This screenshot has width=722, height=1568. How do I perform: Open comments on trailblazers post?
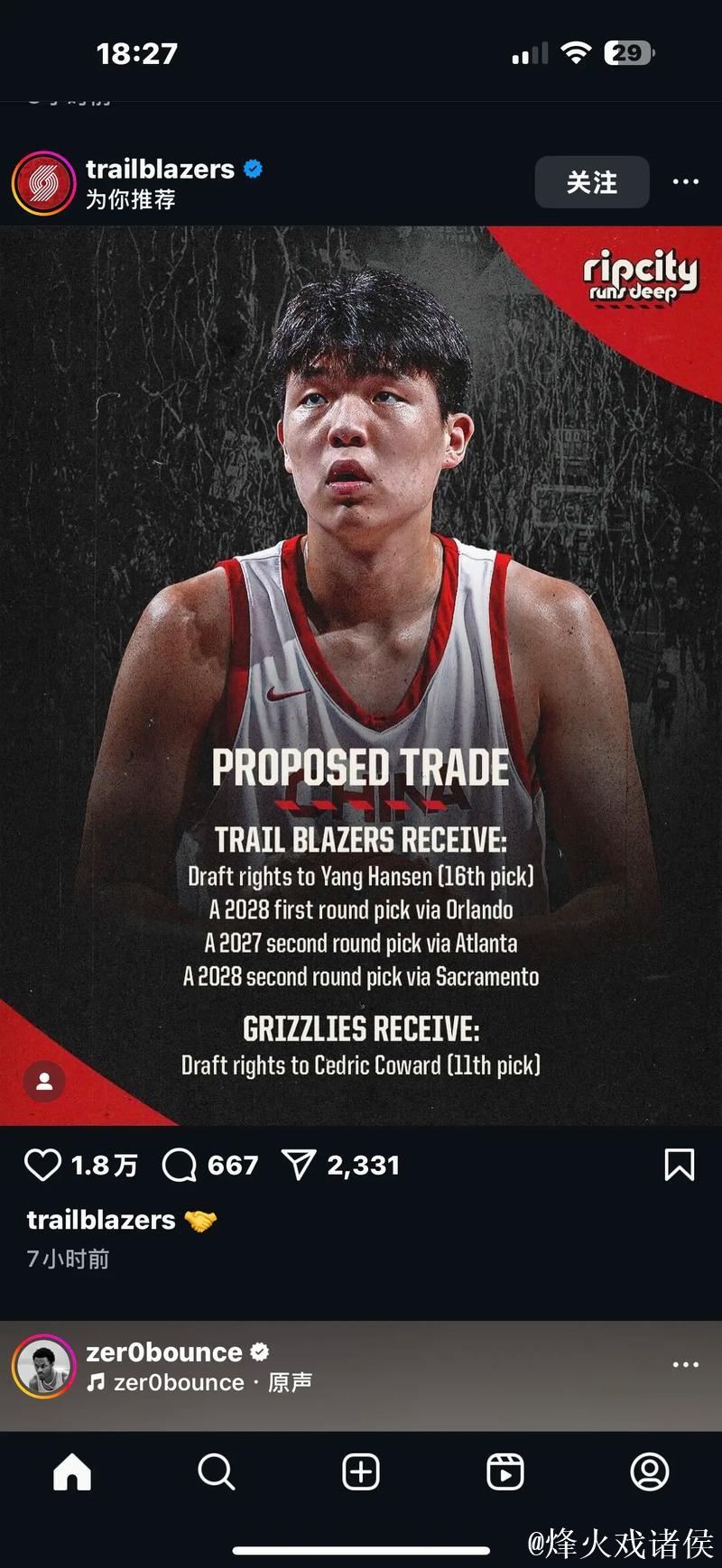click(x=179, y=1165)
